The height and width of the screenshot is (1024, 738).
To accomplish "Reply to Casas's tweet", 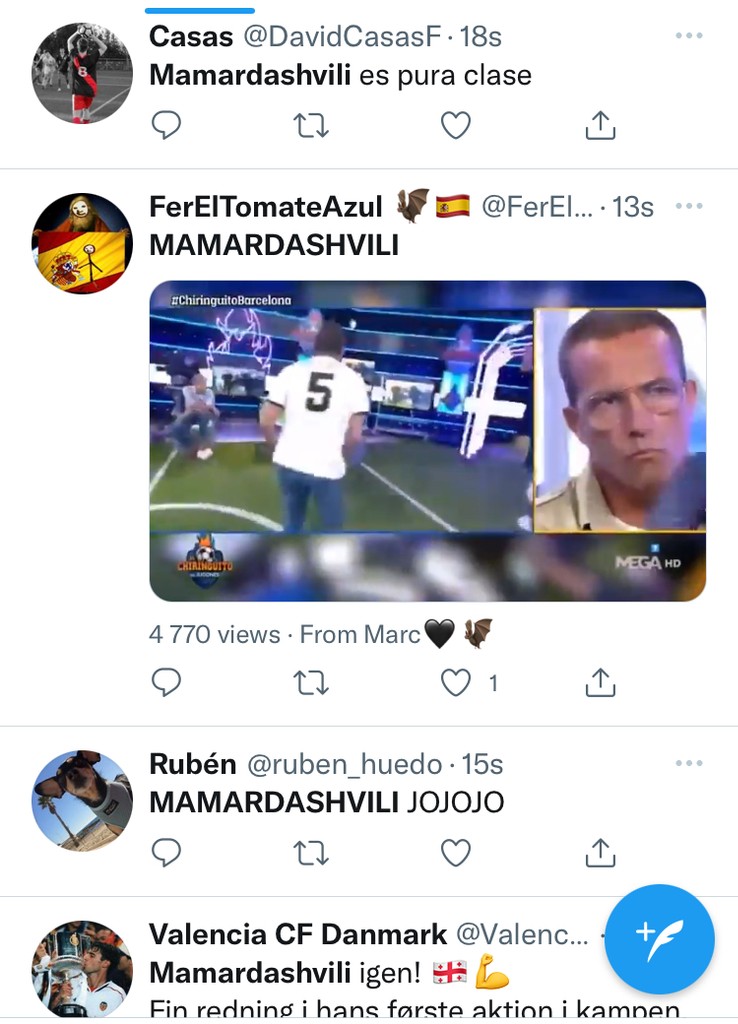I will coord(166,125).
